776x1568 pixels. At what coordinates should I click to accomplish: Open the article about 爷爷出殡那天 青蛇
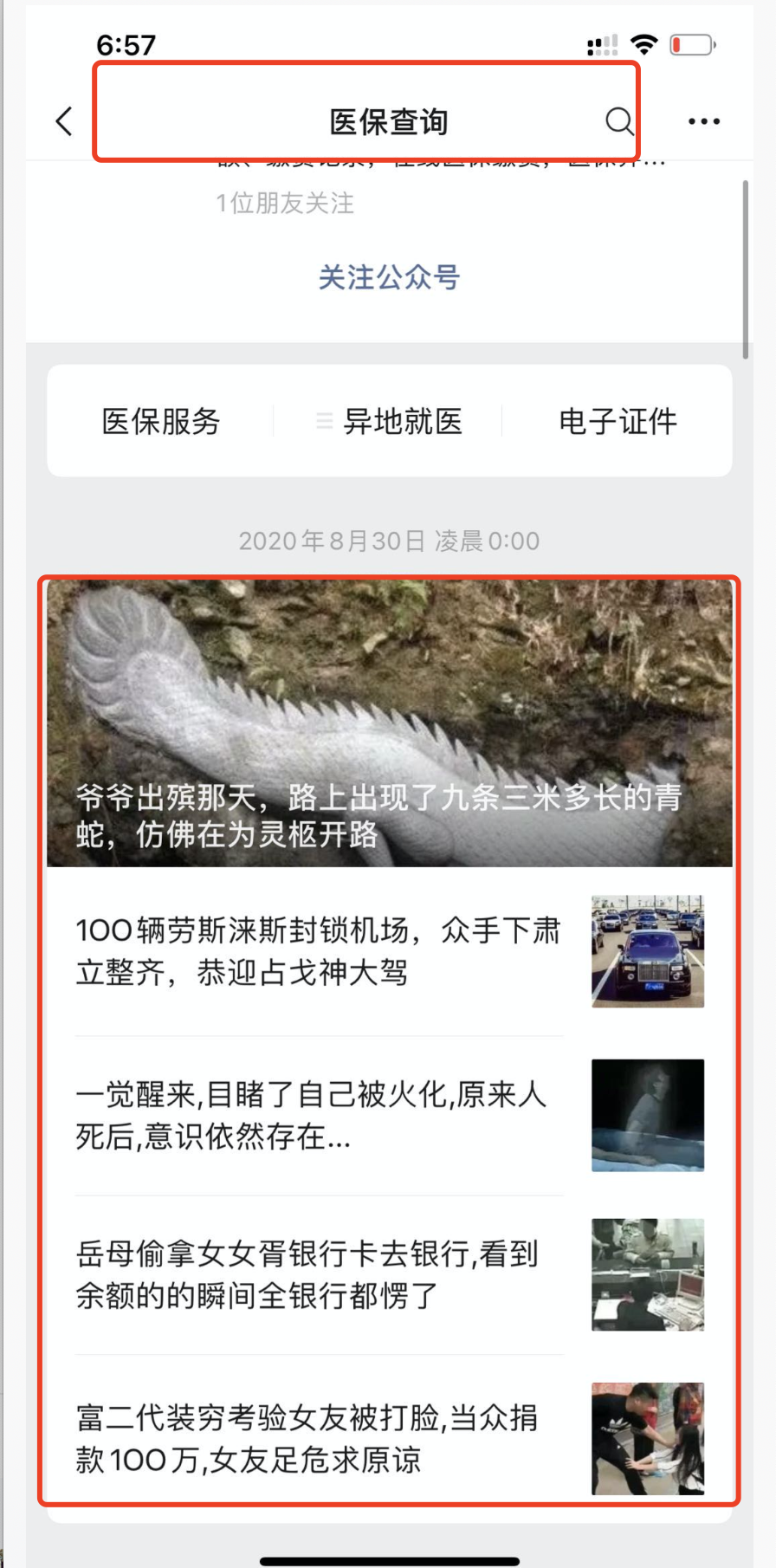coord(389,724)
